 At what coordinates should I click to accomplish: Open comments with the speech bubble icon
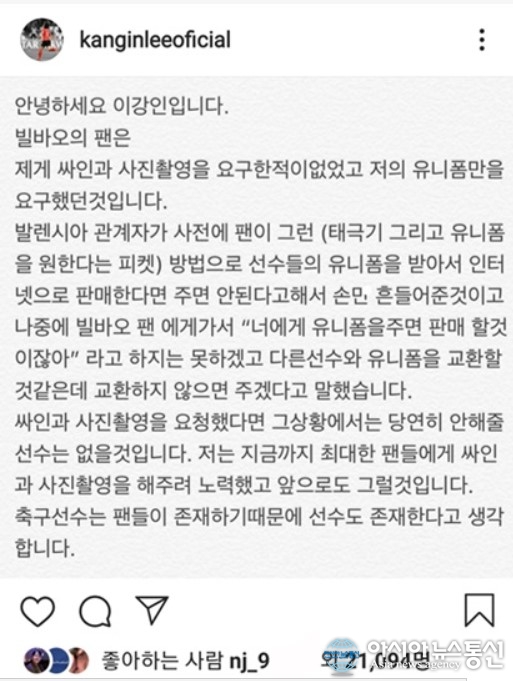tap(95, 611)
